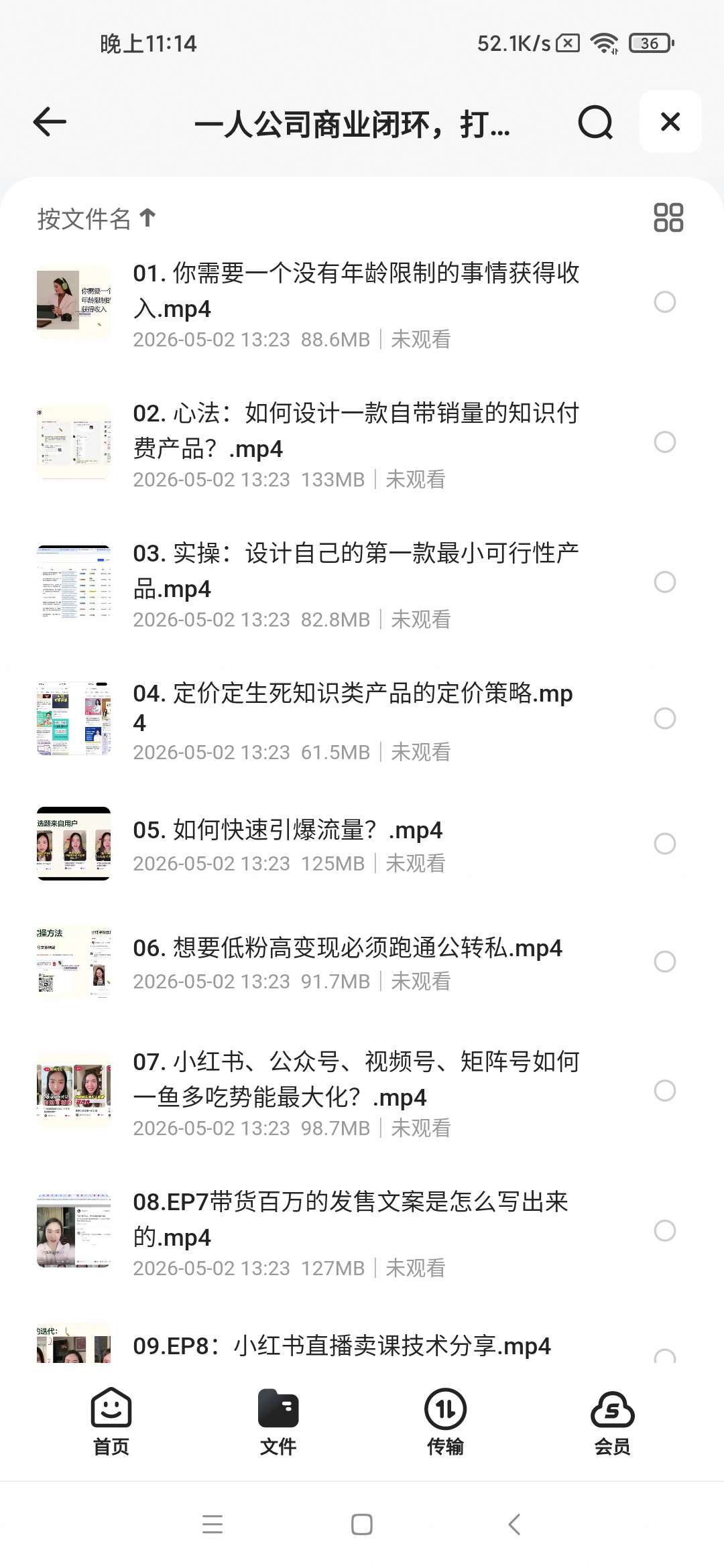
Task: Select the circle for video 02. 心法
Action: click(664, 442)
